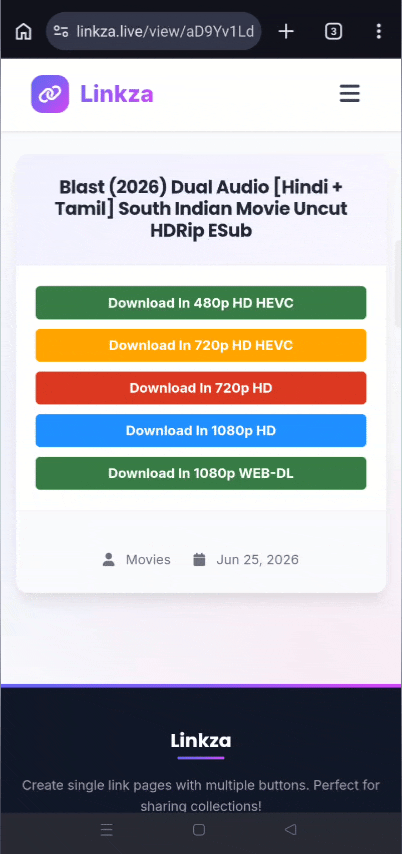Open a new browser tab
The image size is (402, 854).
286,32
